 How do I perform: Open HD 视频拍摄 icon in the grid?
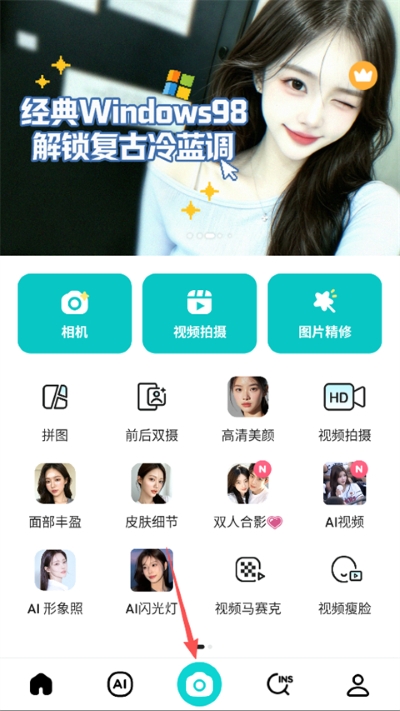(x=345, y=410)
